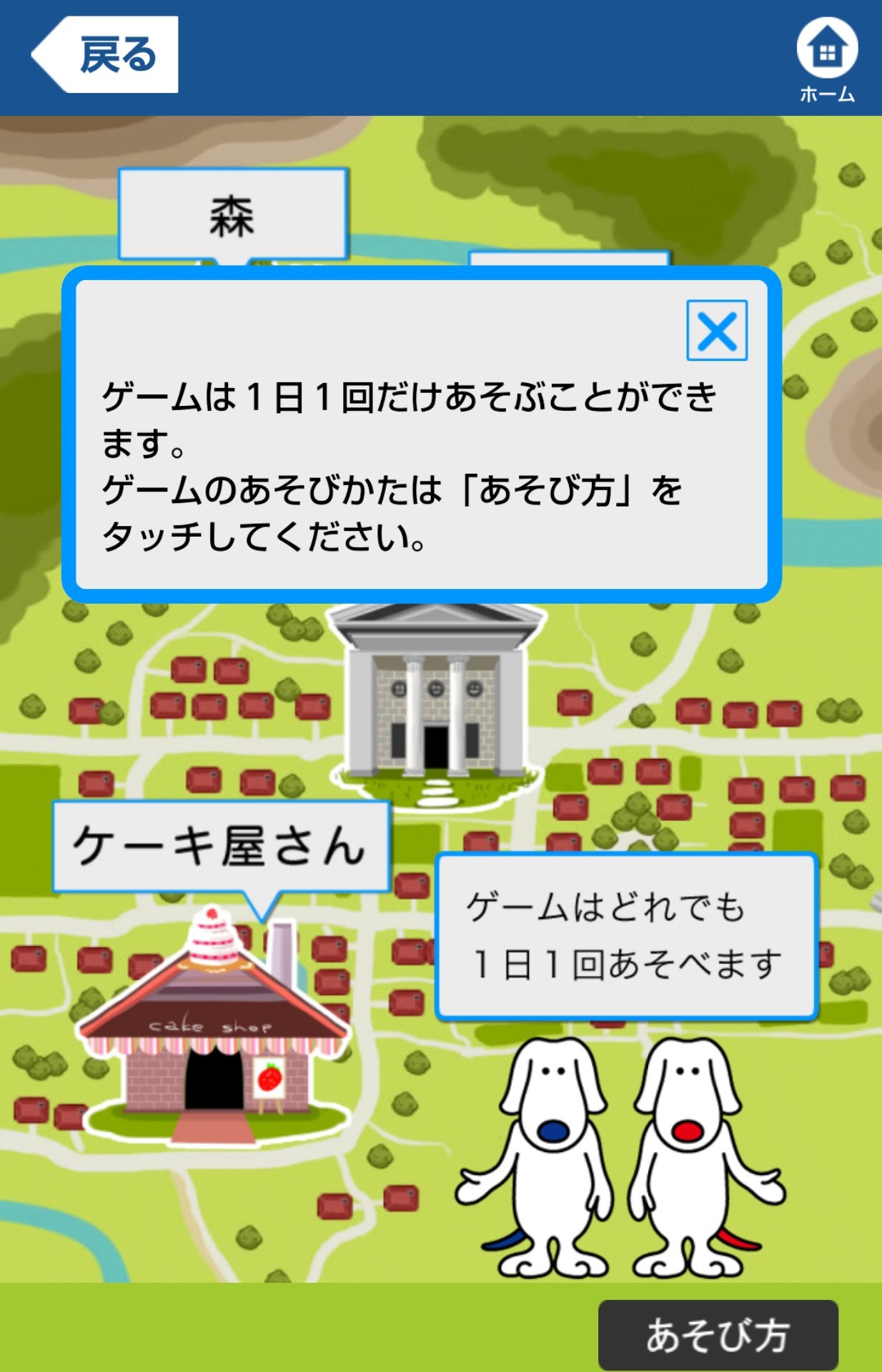
Task: Open the あそび方 how-to-play button
Action: 718,1335
